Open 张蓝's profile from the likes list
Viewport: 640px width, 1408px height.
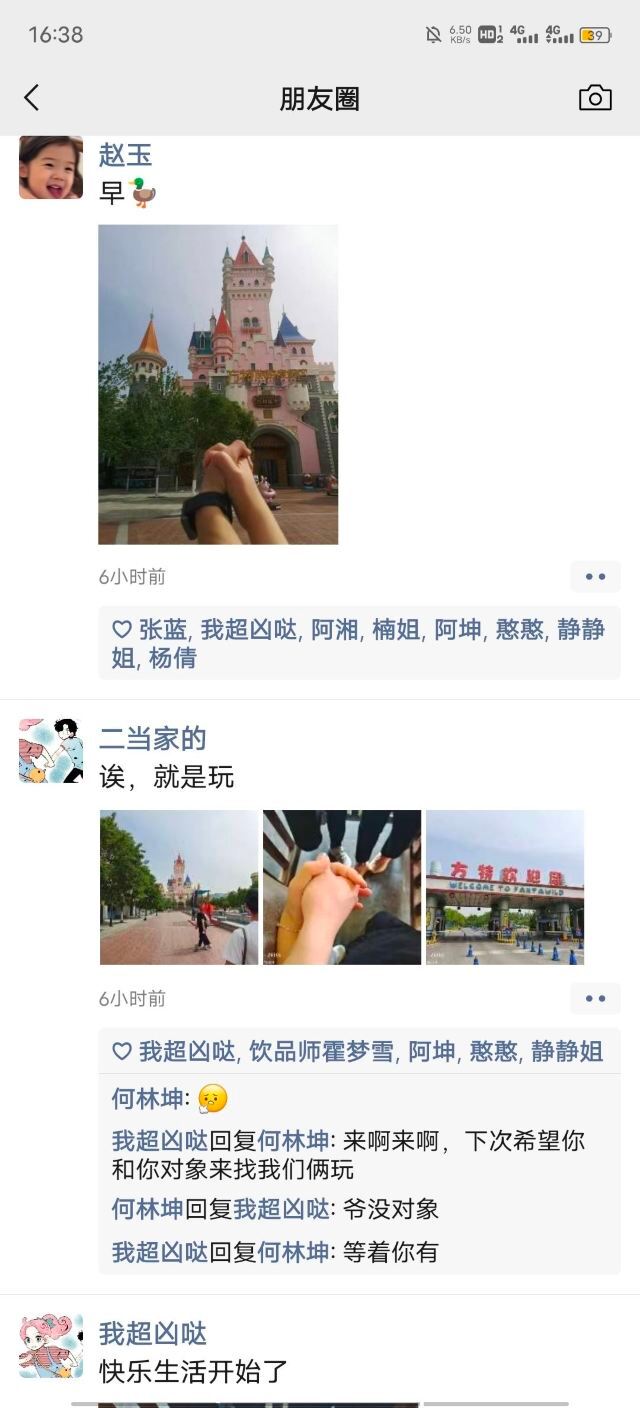[163, 629]
